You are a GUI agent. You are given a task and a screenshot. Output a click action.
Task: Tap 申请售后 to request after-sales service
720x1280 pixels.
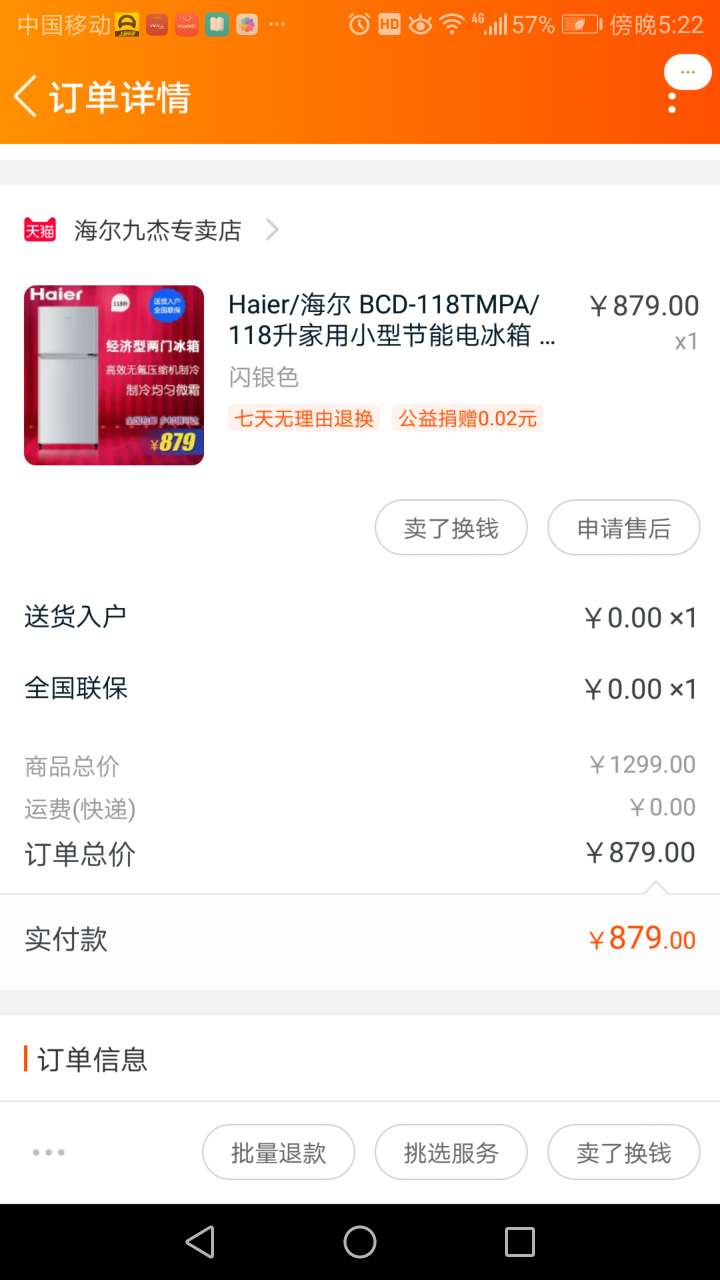[623, 528]
